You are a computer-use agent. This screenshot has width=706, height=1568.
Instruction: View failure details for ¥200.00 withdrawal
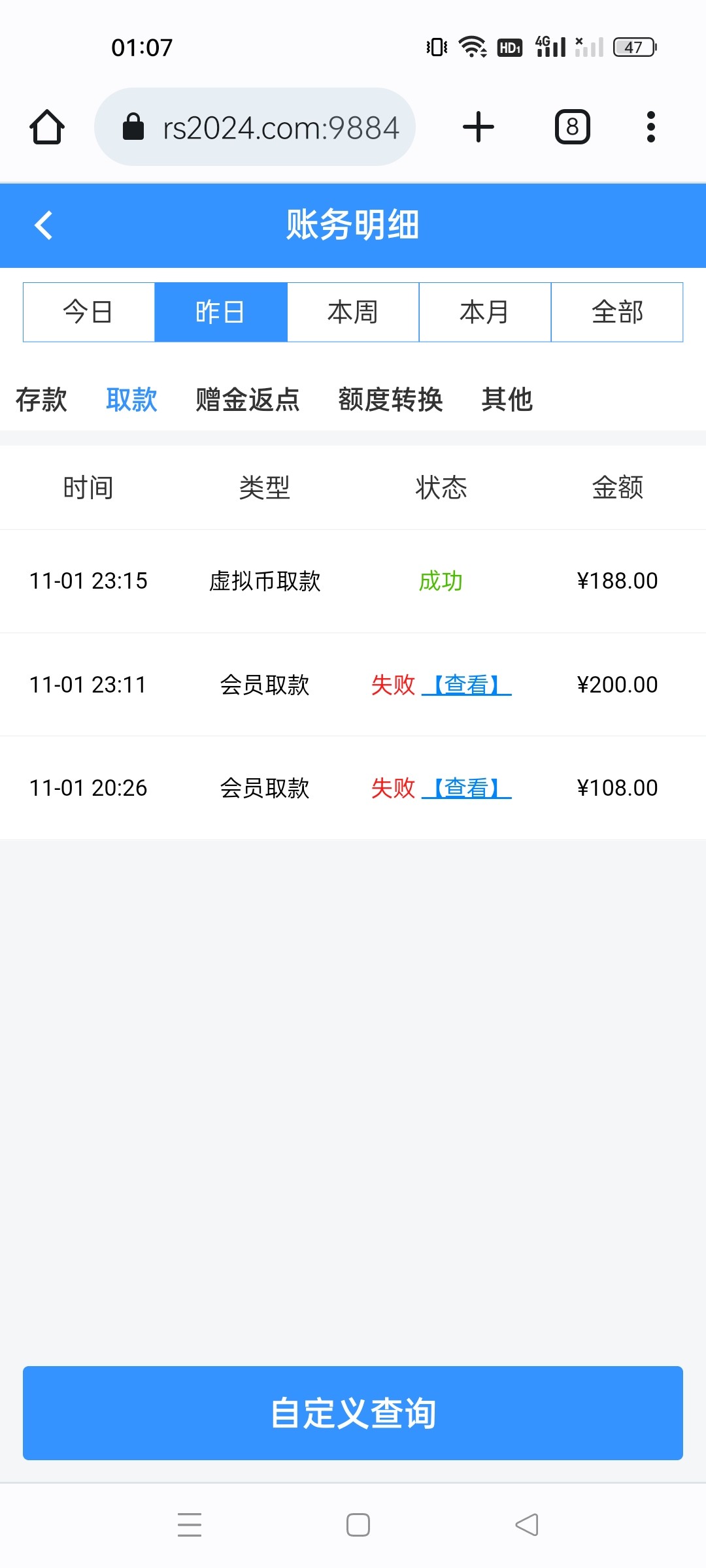point(467,685)
